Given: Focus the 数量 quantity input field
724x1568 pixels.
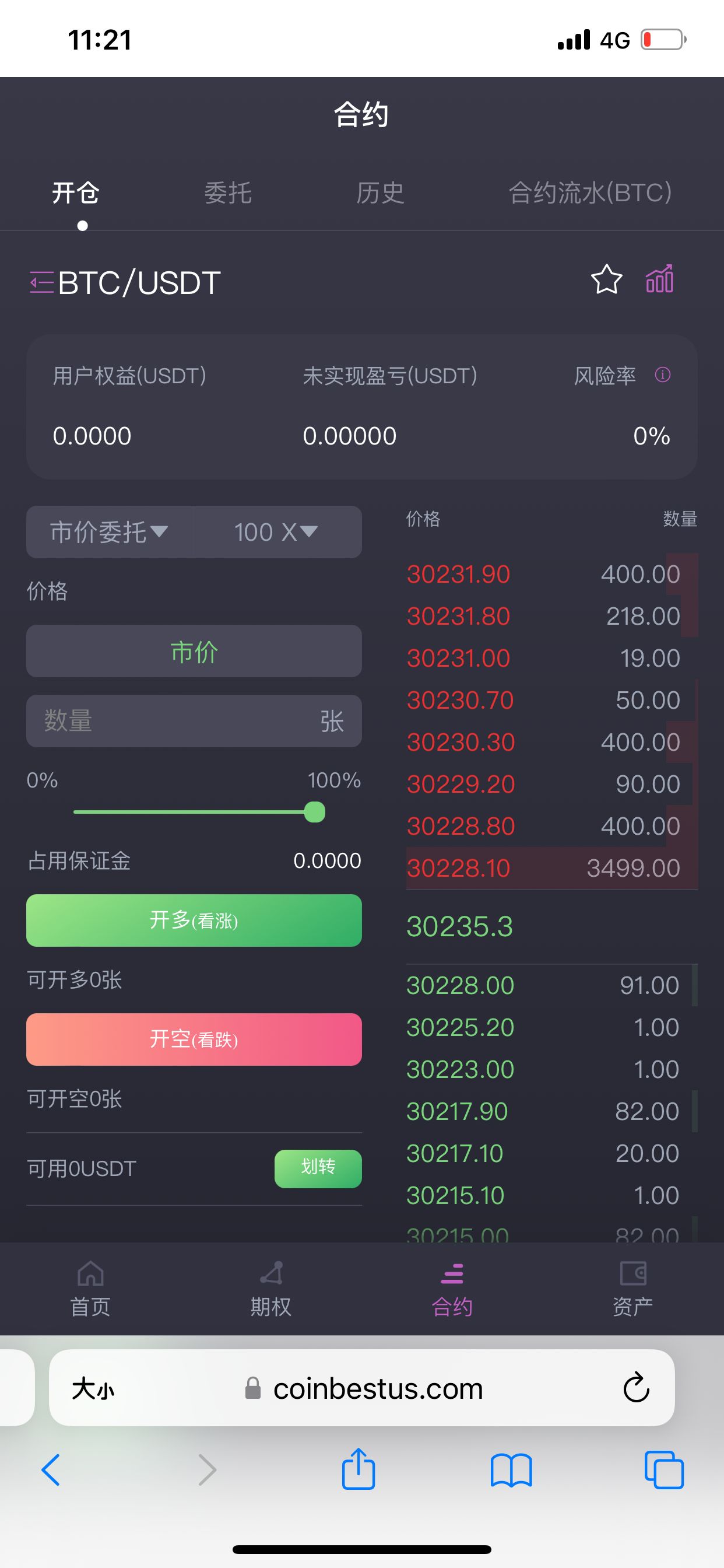Looking at the screenshot, I should coord(194,720).
